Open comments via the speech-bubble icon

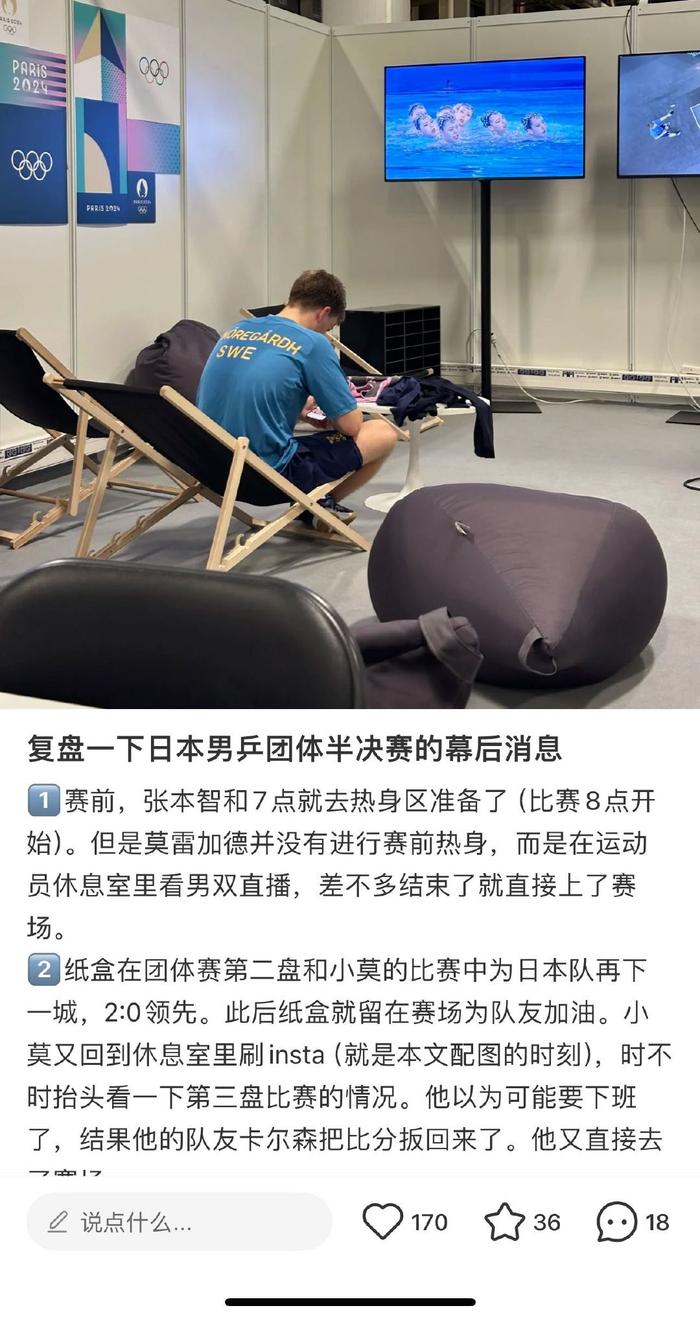pyautogui.click(x=617, y=1222)
